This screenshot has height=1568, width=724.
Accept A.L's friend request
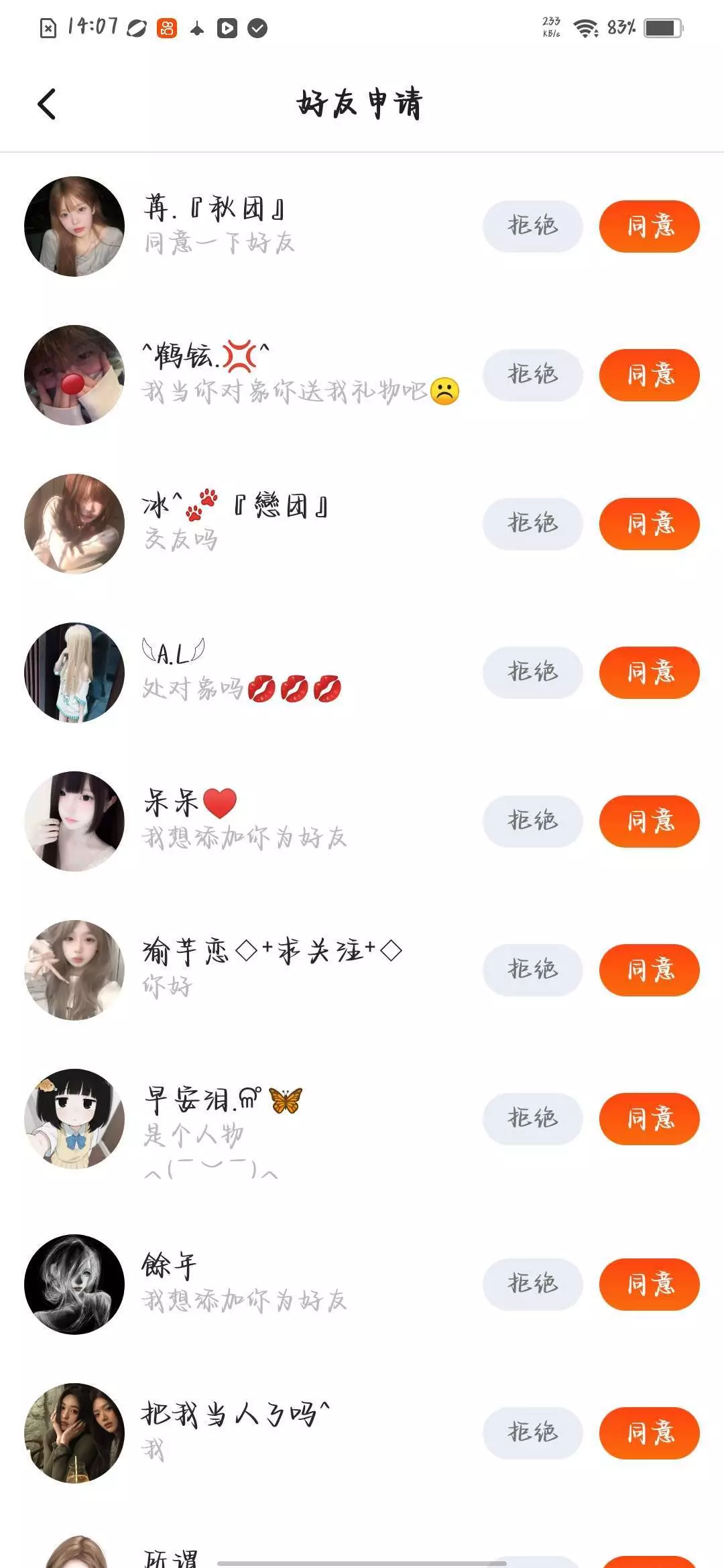click(649, 673)
